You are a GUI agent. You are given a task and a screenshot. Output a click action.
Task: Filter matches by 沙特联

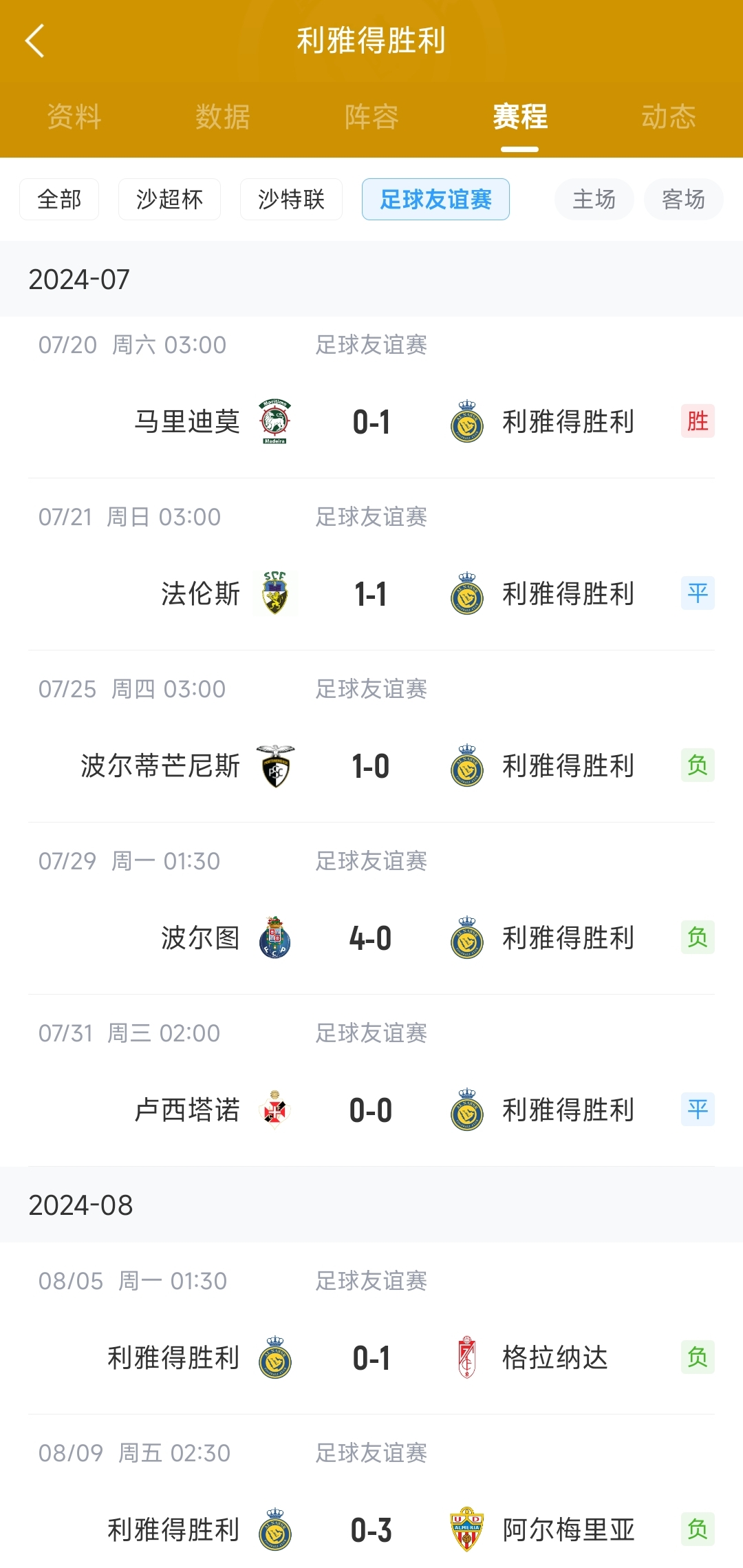[x=291, y=200]
